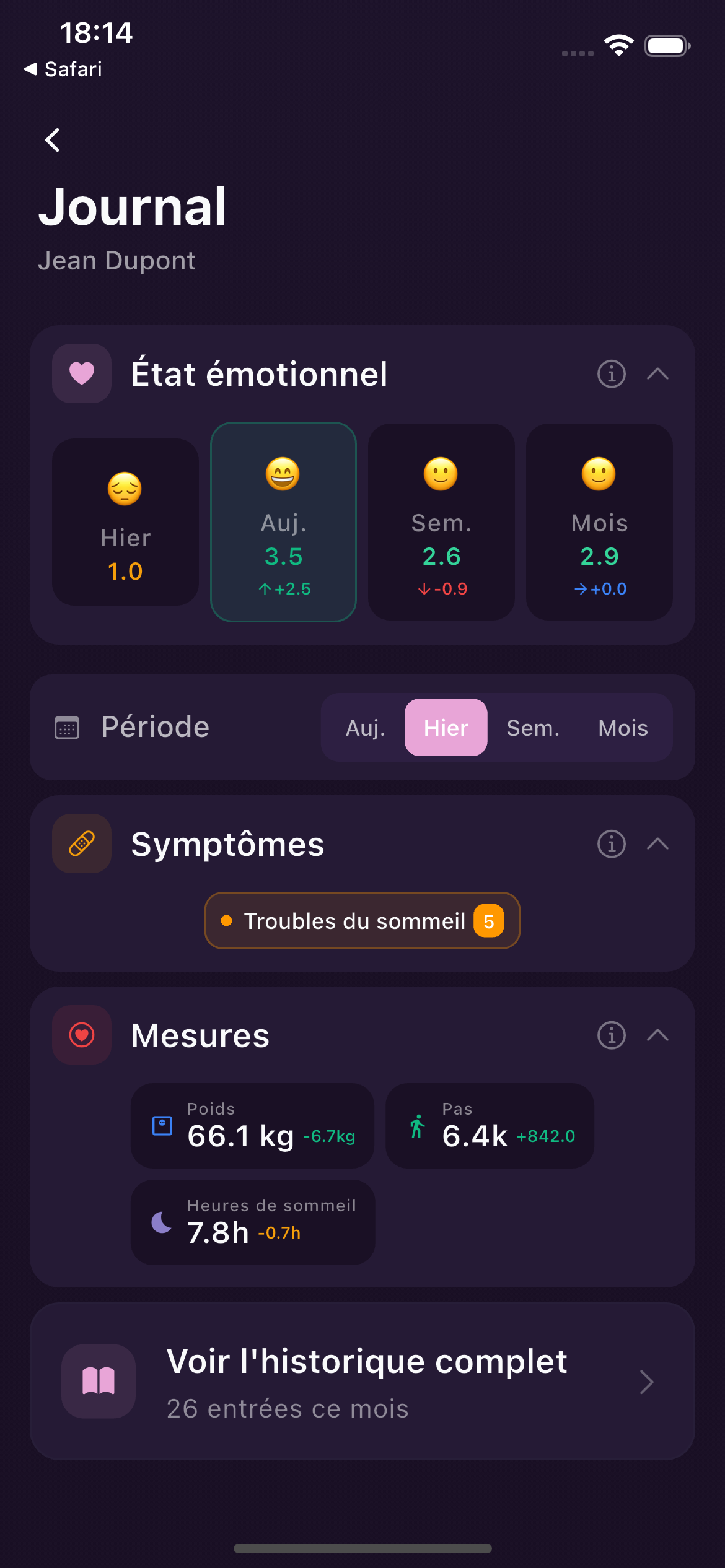This screenshot has width=725, height=1568.
Task: Click the calendar icon next to Période
Action: (x=66, y=728)
